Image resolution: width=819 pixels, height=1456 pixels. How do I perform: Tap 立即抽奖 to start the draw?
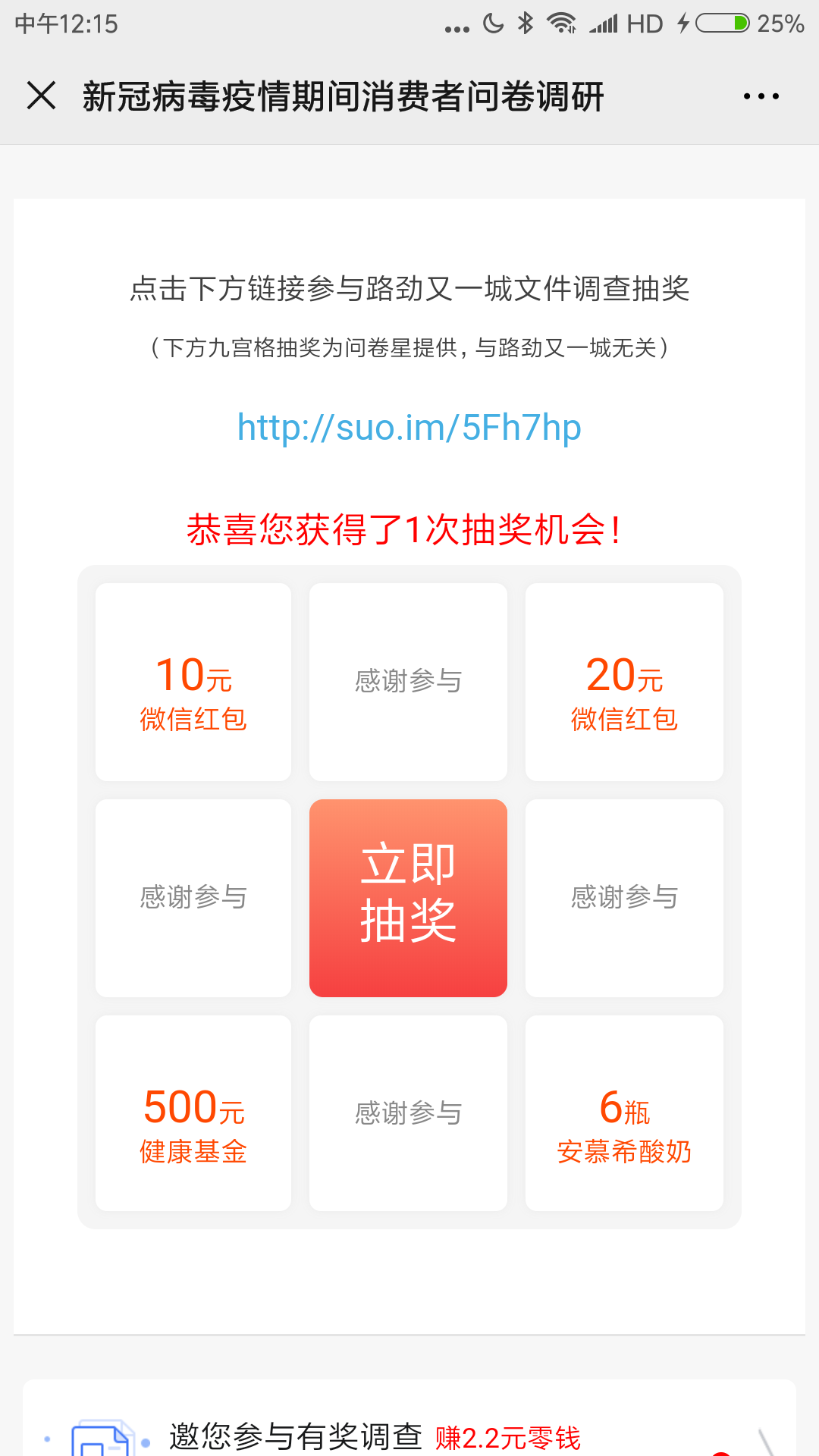click(408, 898)
